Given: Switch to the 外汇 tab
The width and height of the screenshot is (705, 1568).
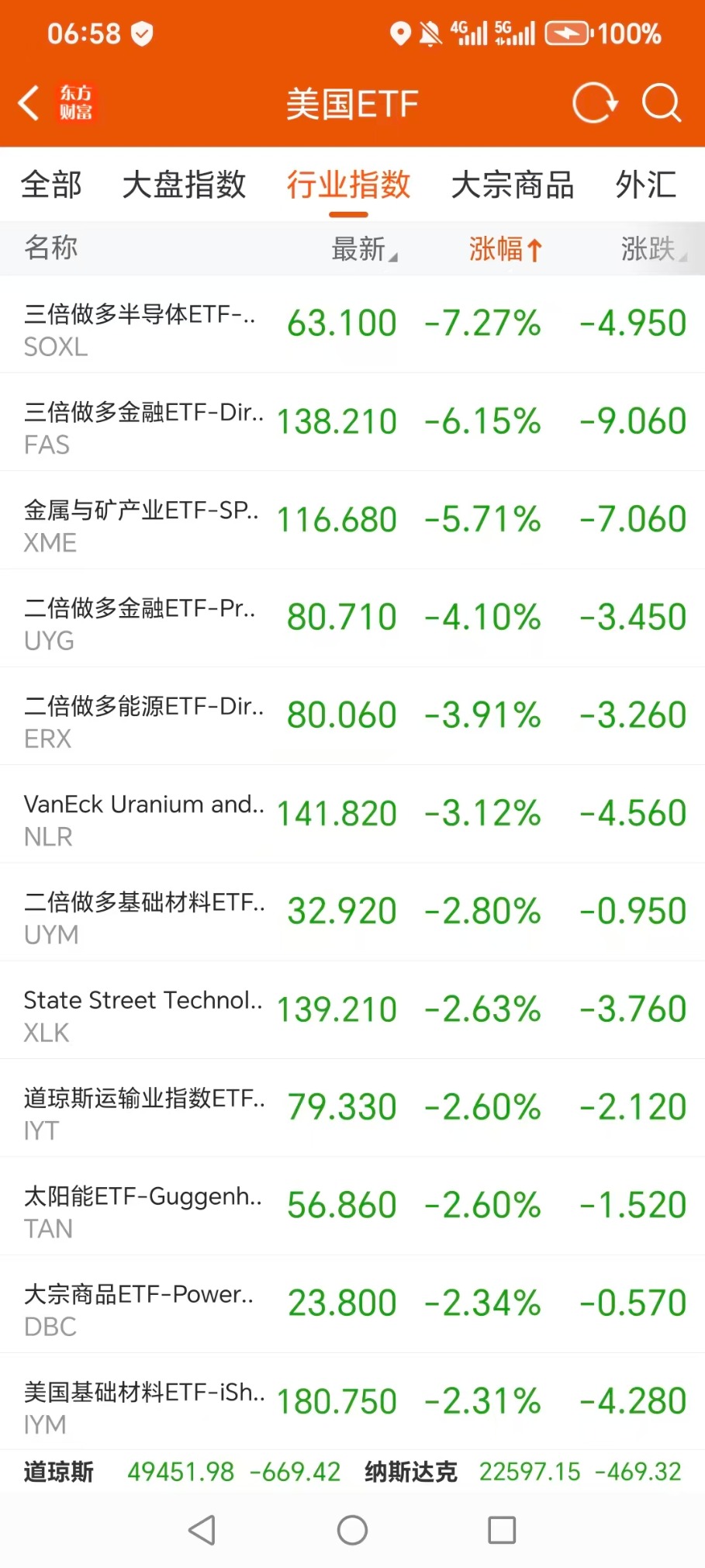Looking at the screenshot, I should (645, 185).
